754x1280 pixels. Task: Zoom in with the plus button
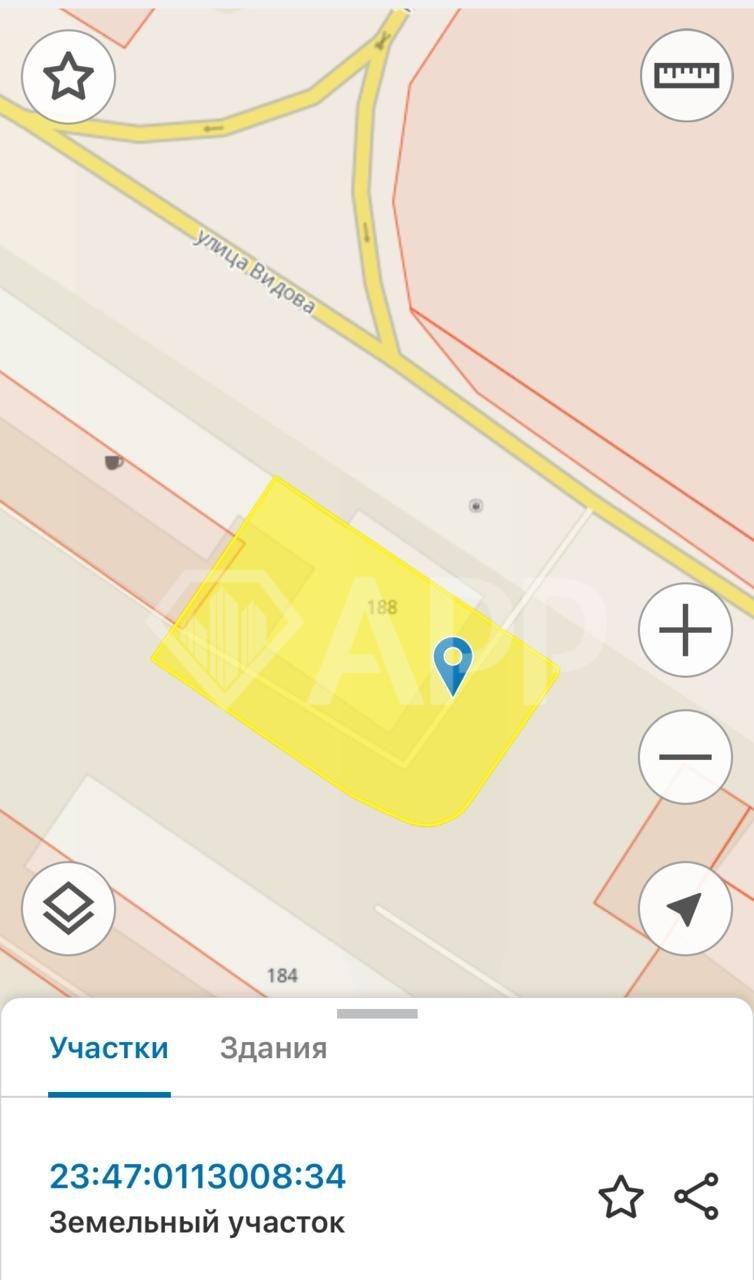point(686,630)
